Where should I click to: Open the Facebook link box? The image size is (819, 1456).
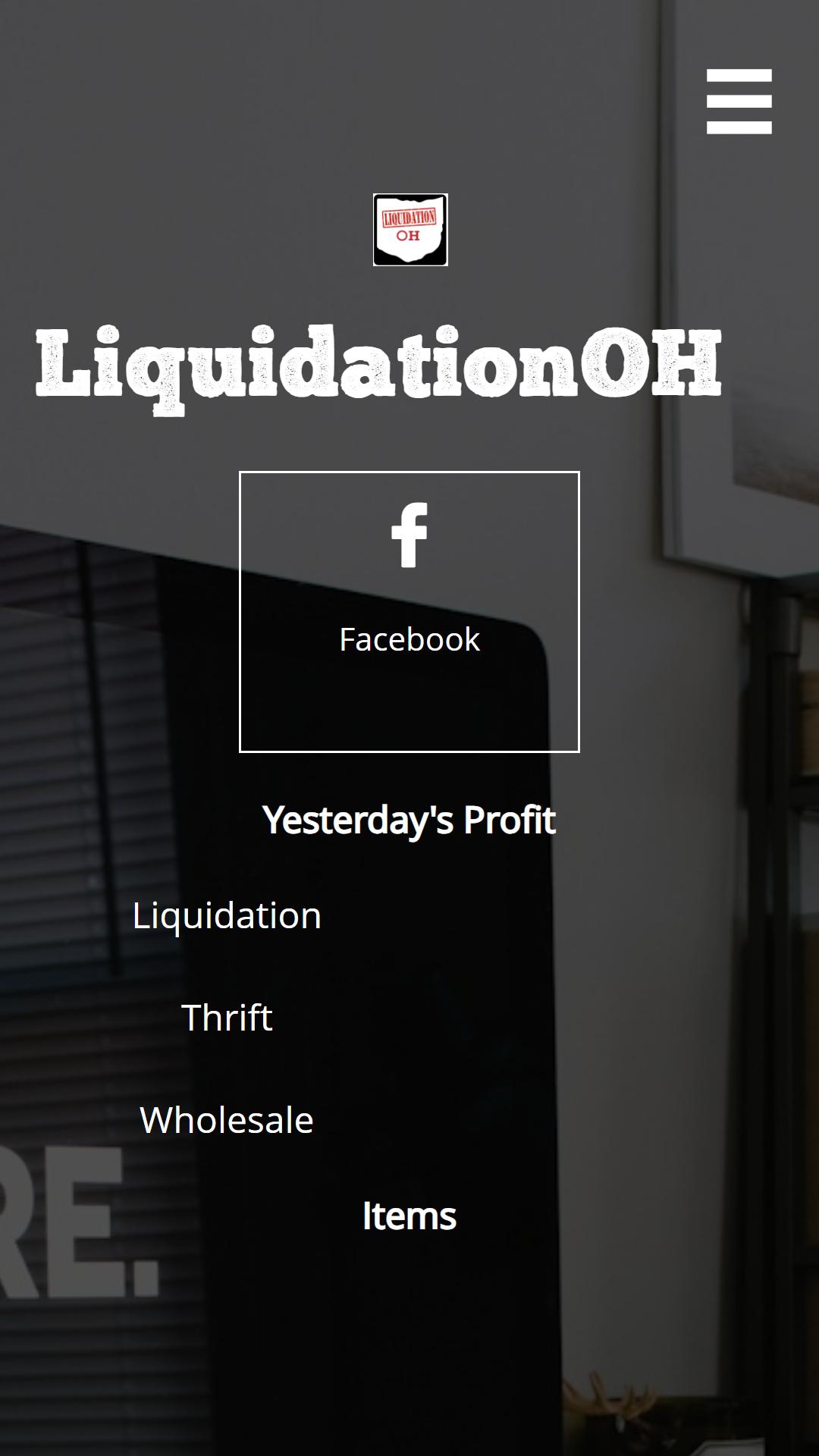pos(409,612)
